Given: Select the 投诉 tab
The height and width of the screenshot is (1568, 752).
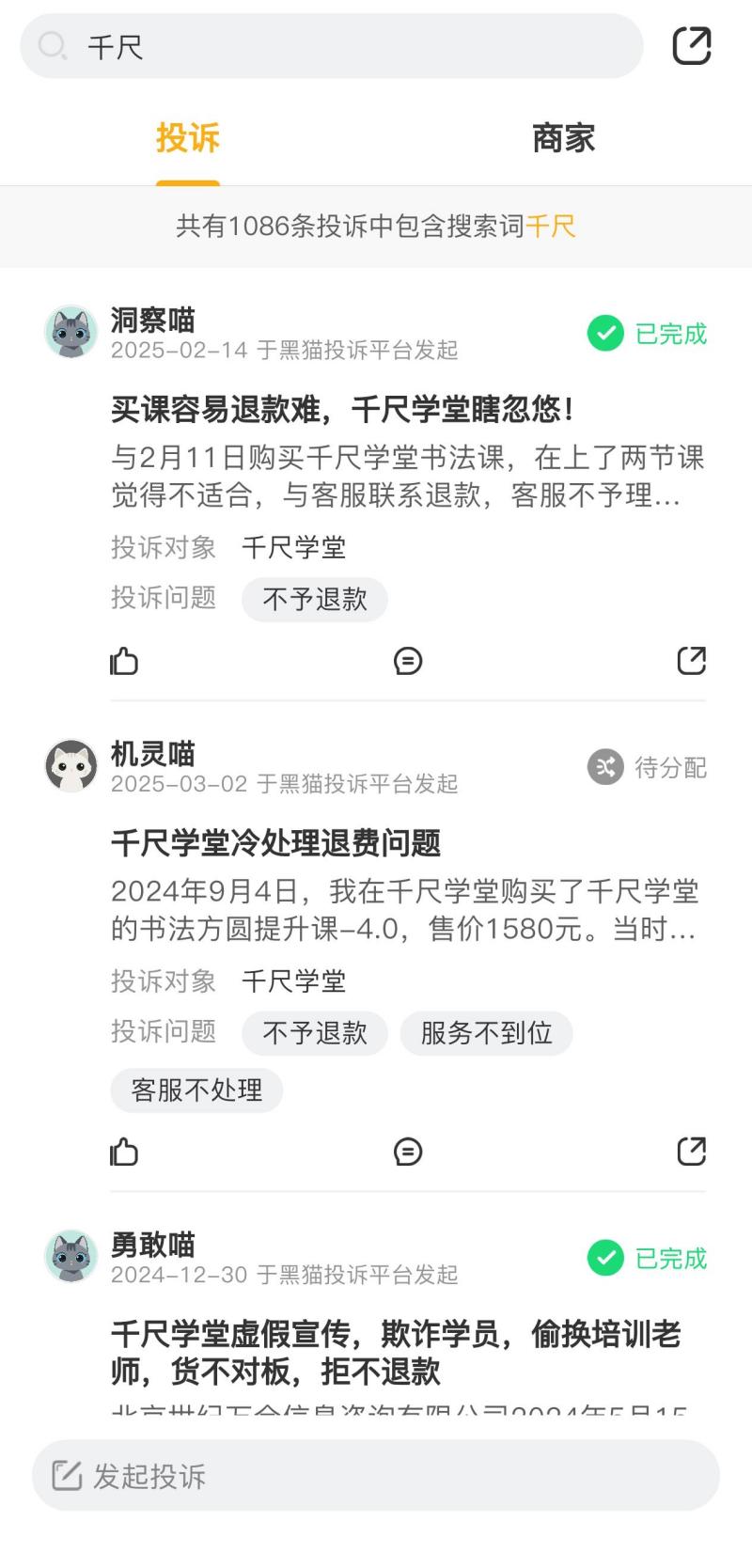Looking at the screenshot, I should tap(188, 138).
